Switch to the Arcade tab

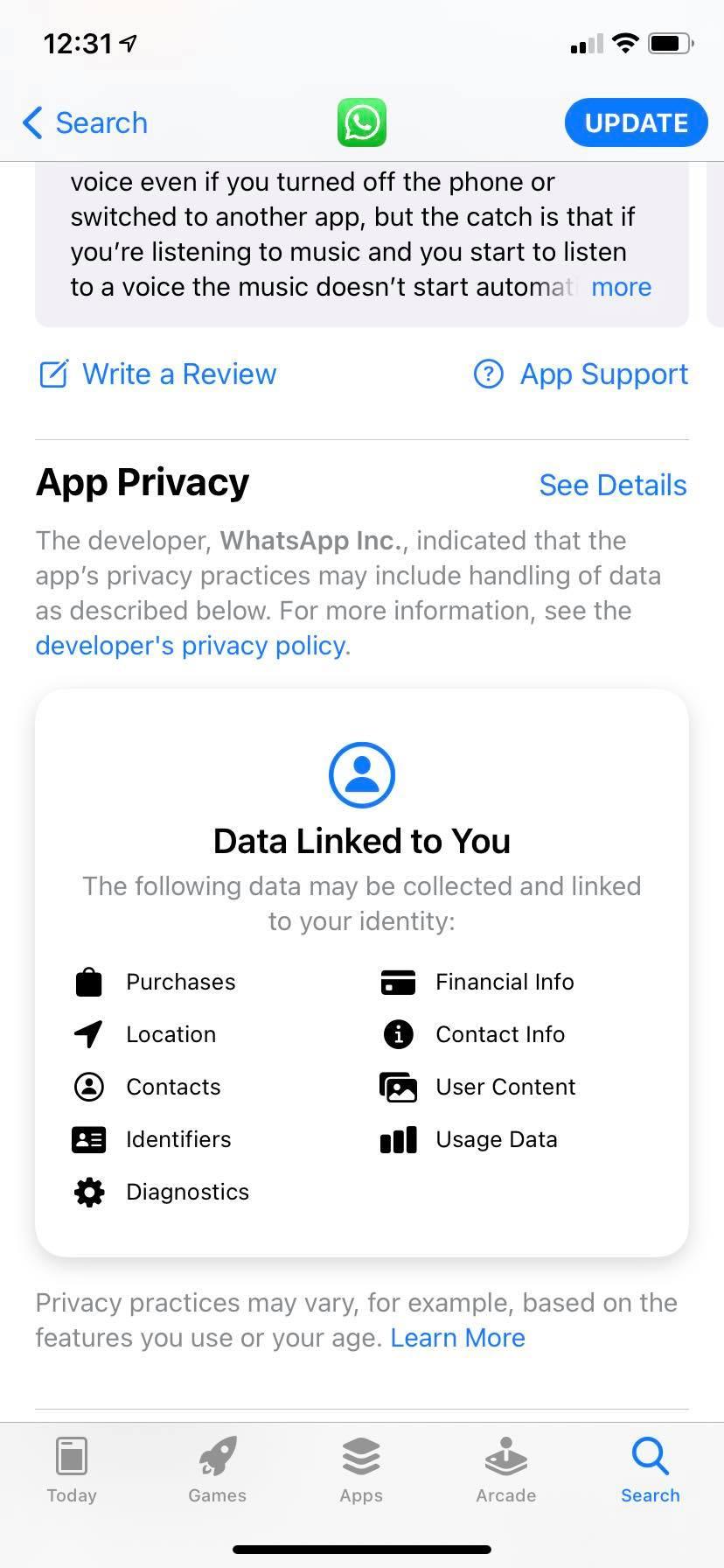505,1472
